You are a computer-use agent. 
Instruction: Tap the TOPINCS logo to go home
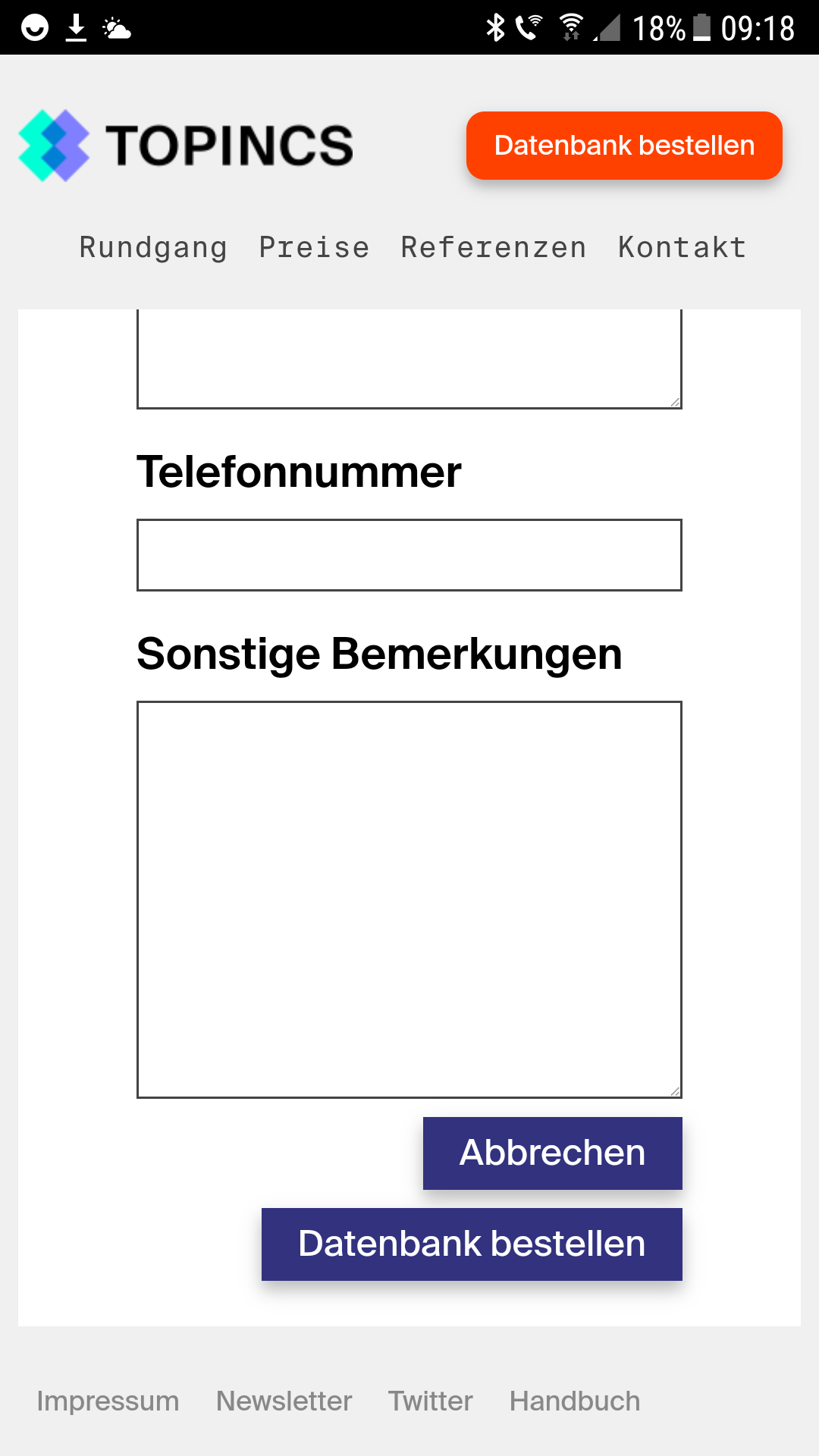186,146
